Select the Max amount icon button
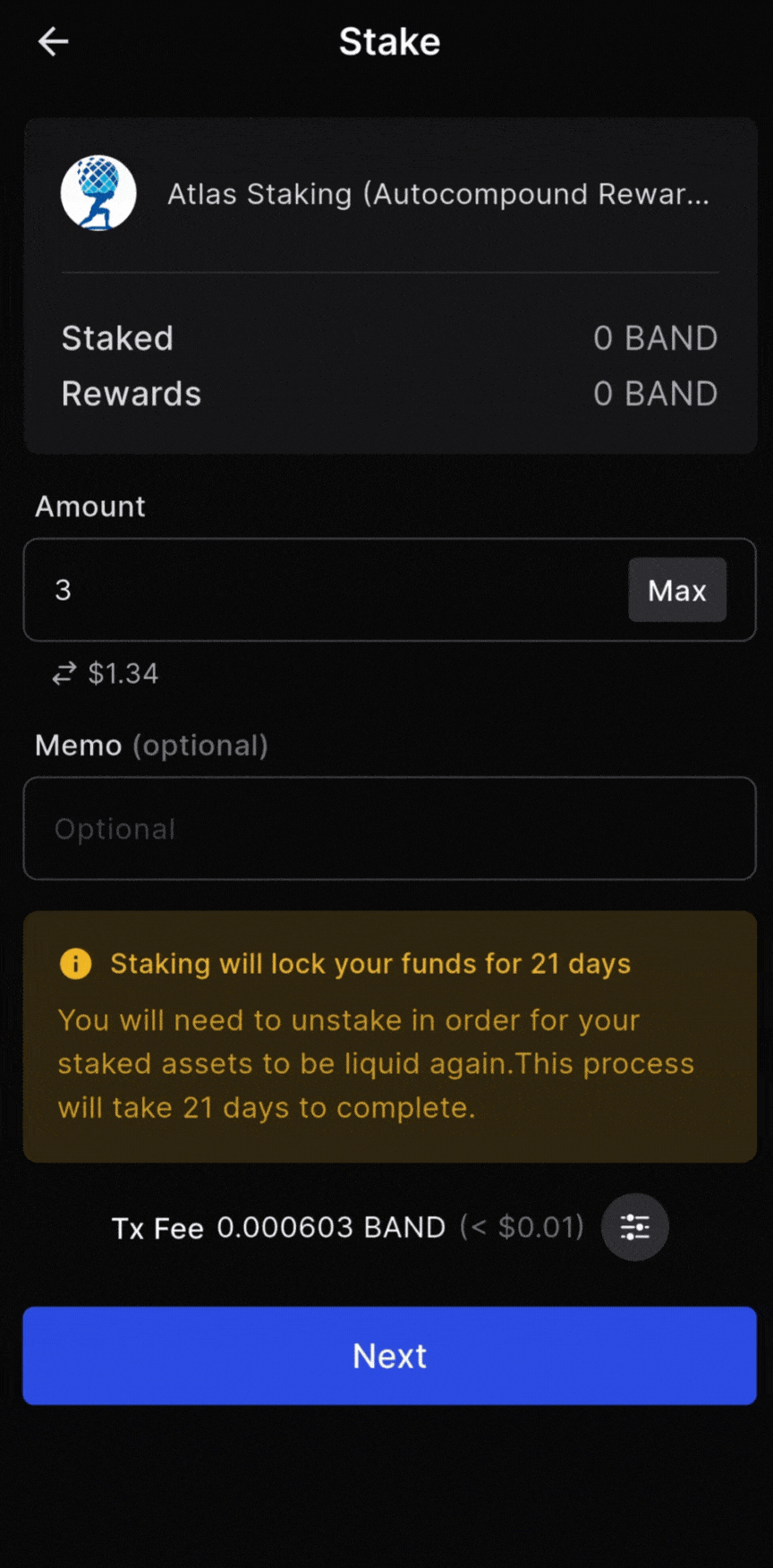This screenshot has height=1568, width=773. click(x=677, y=590)
